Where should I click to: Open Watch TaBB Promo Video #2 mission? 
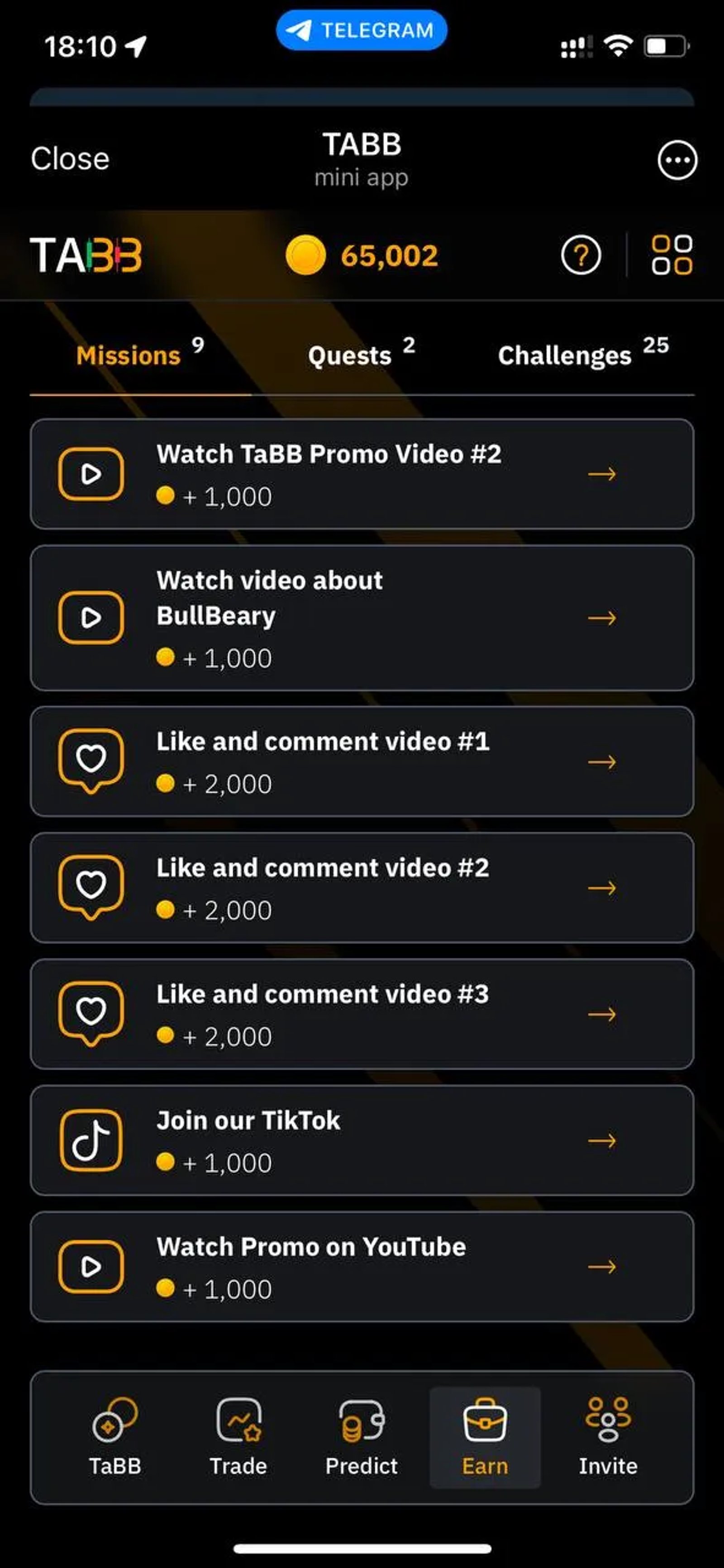362,474
